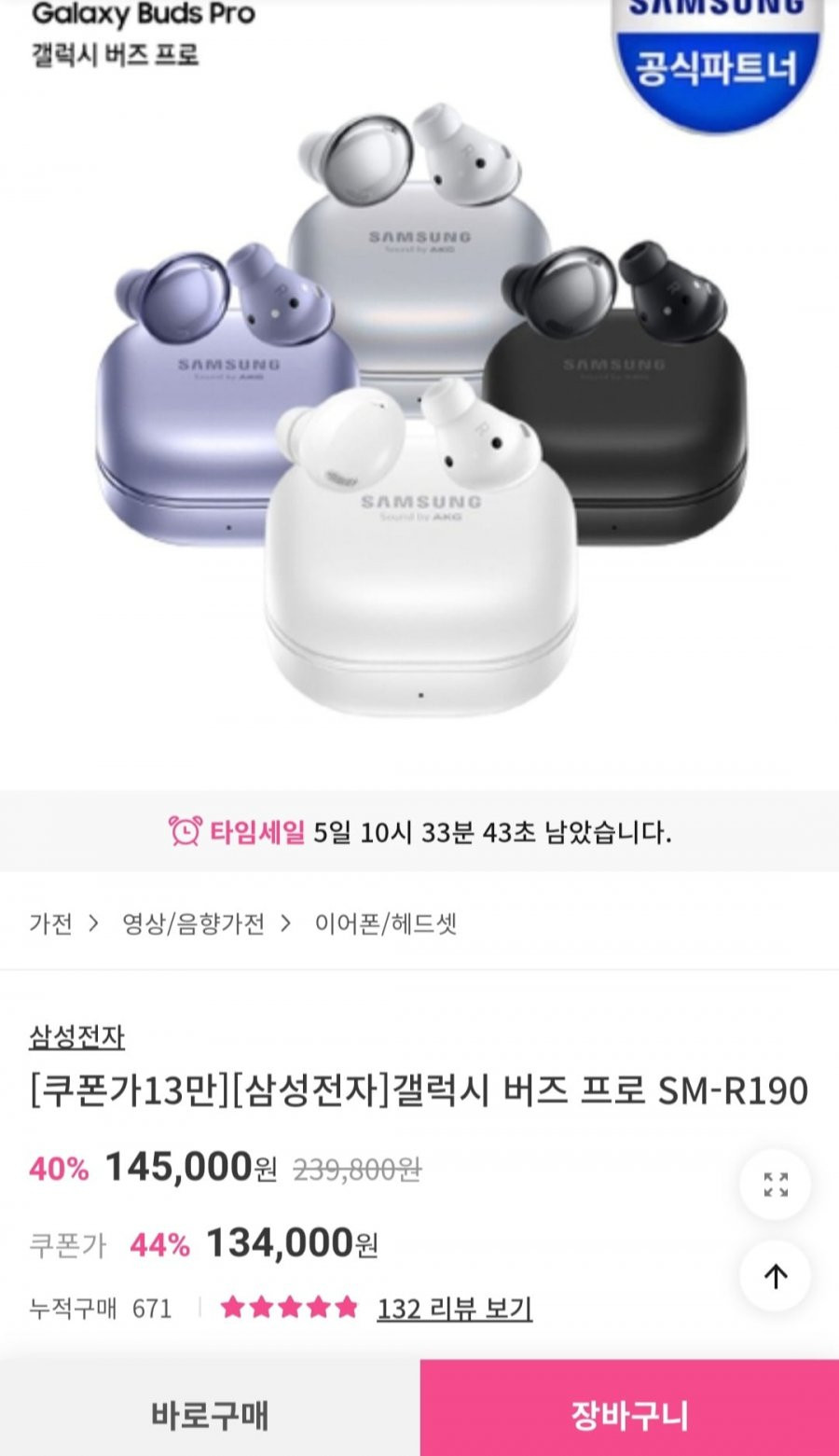Open the 가전 category breadcrumb
Image resolution: width=839 pixels, height=1456 pixels.
[50, 923]
